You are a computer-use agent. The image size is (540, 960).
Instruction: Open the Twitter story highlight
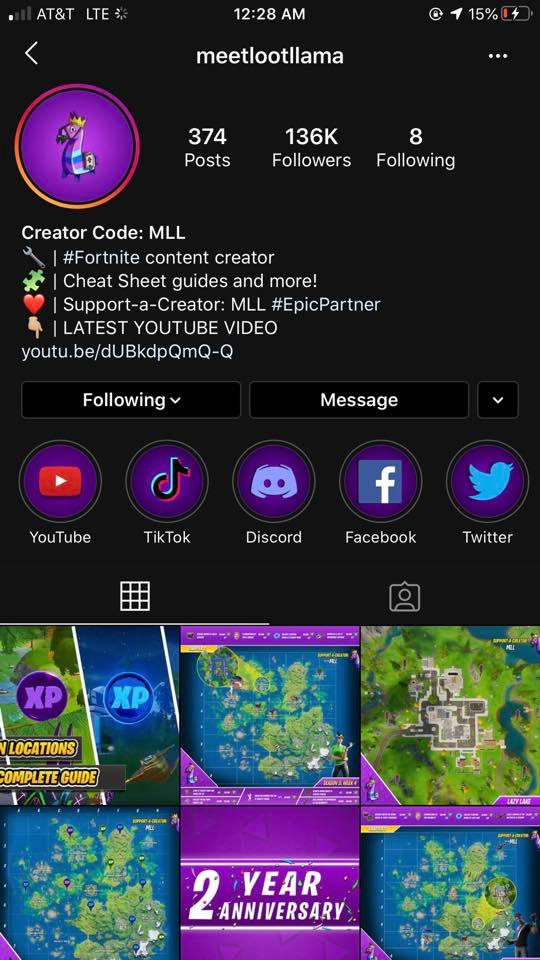487,481
